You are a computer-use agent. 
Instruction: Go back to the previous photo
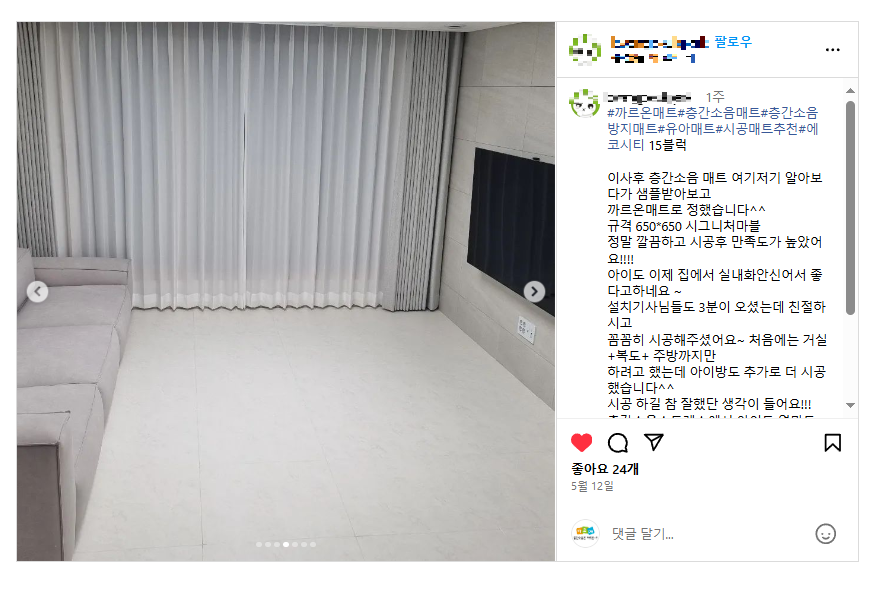click(x=37, y=292)
